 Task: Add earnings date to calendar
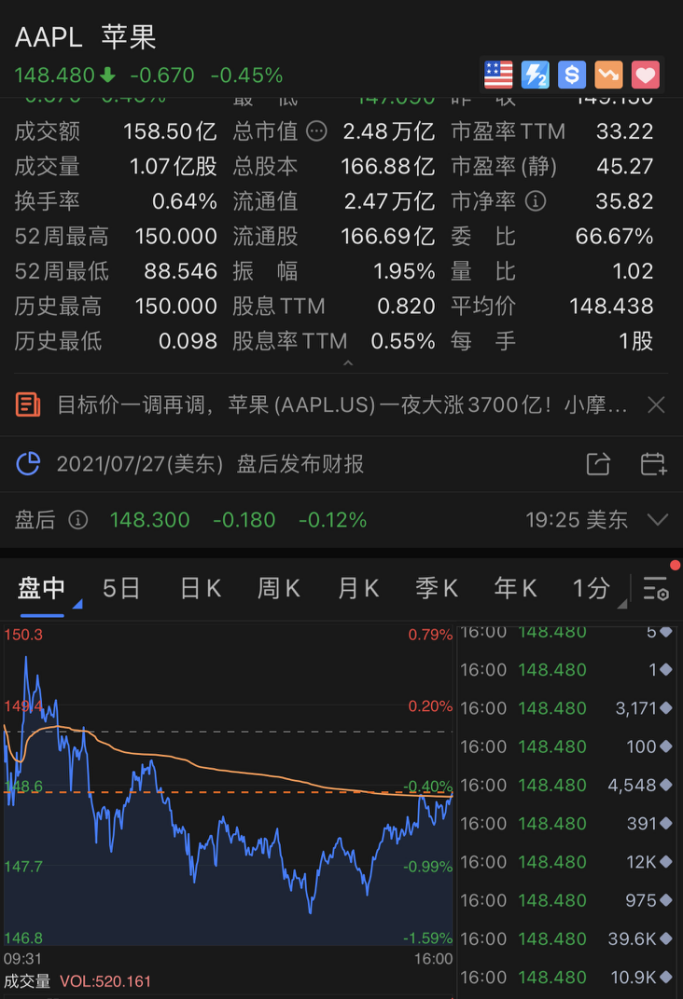click(653, 464)
